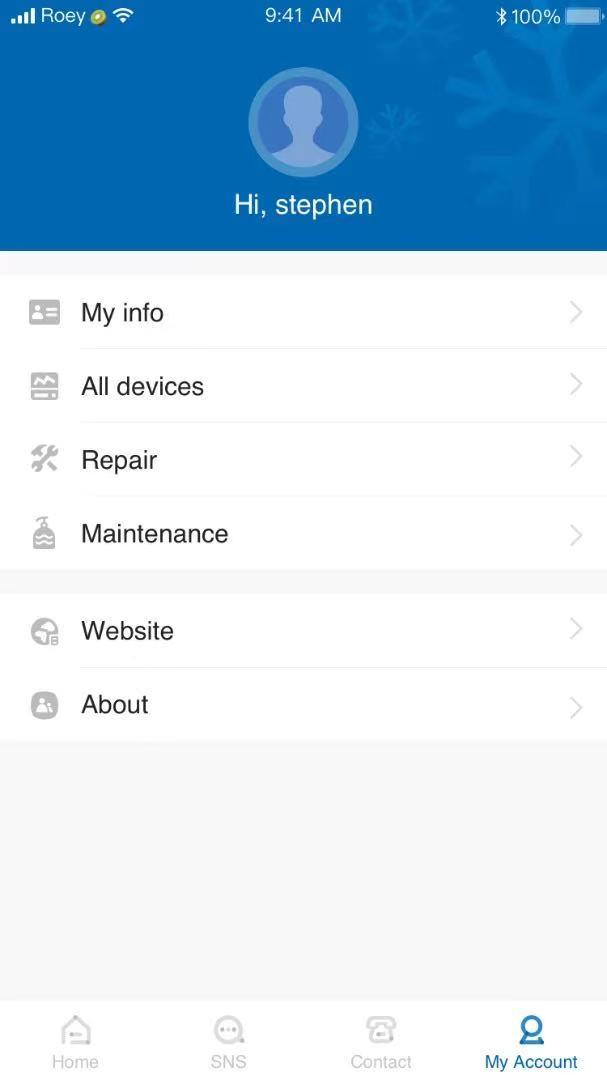The image size is (607, 1080).
Task: Tap the profile avatar picture
Action: coord(303,122)
